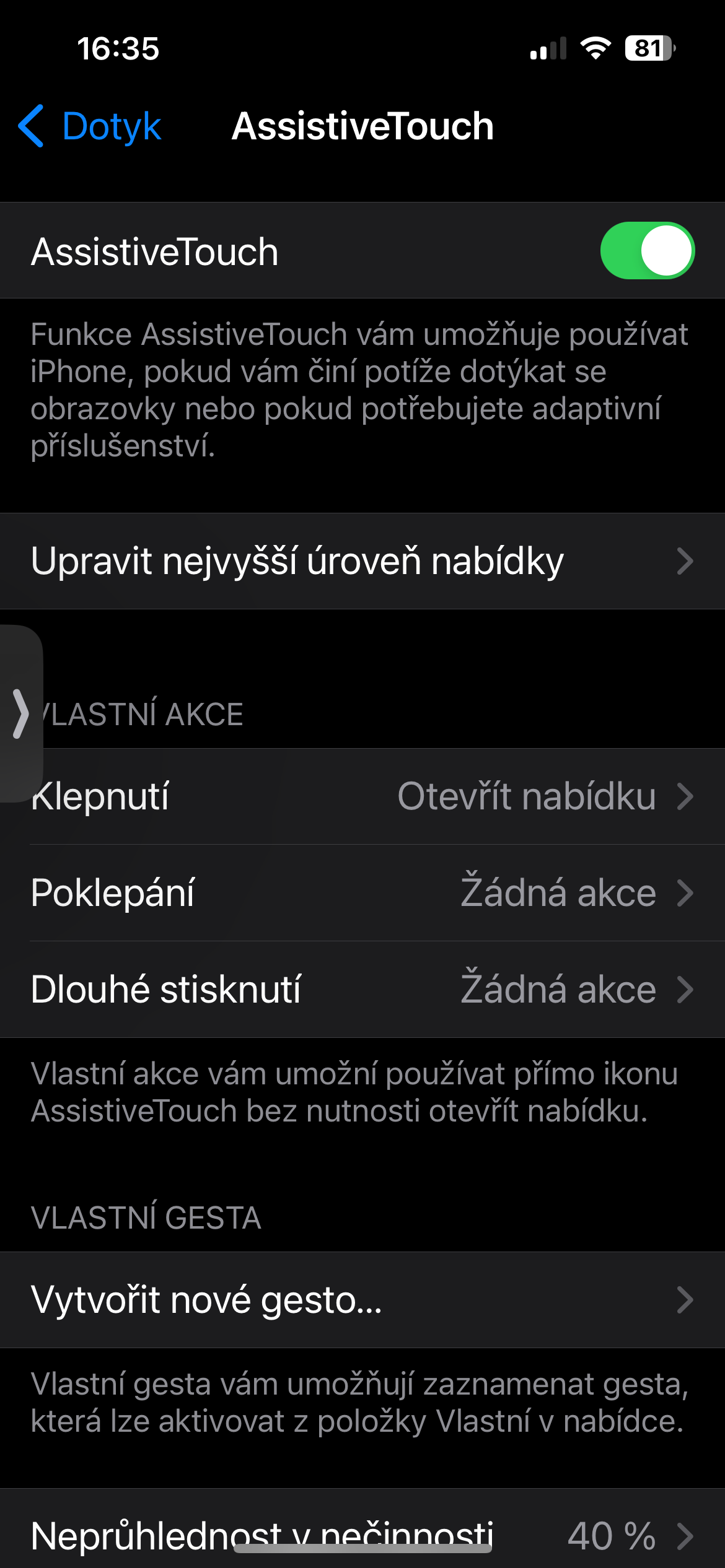Go back to Dotyk settings
The width and height of the screenshot is (725, 1568).
90,126
